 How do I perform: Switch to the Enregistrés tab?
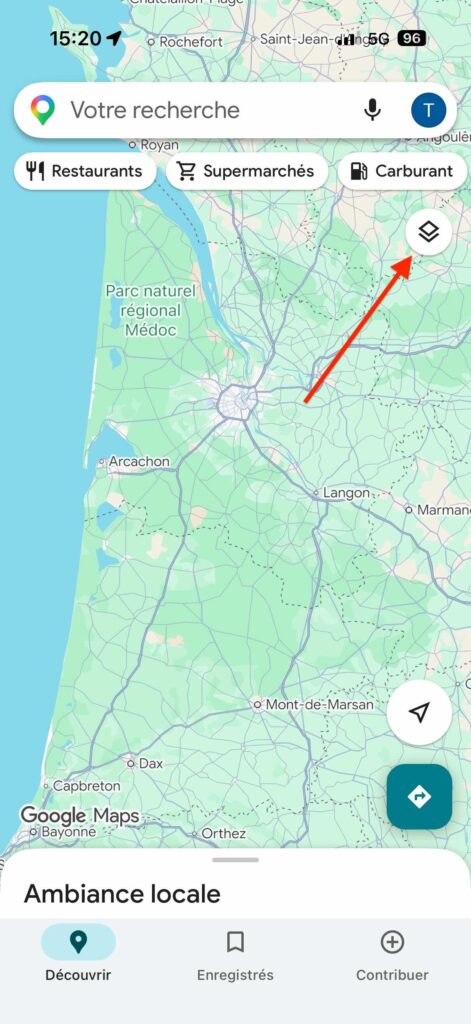[x=235, y=957]
